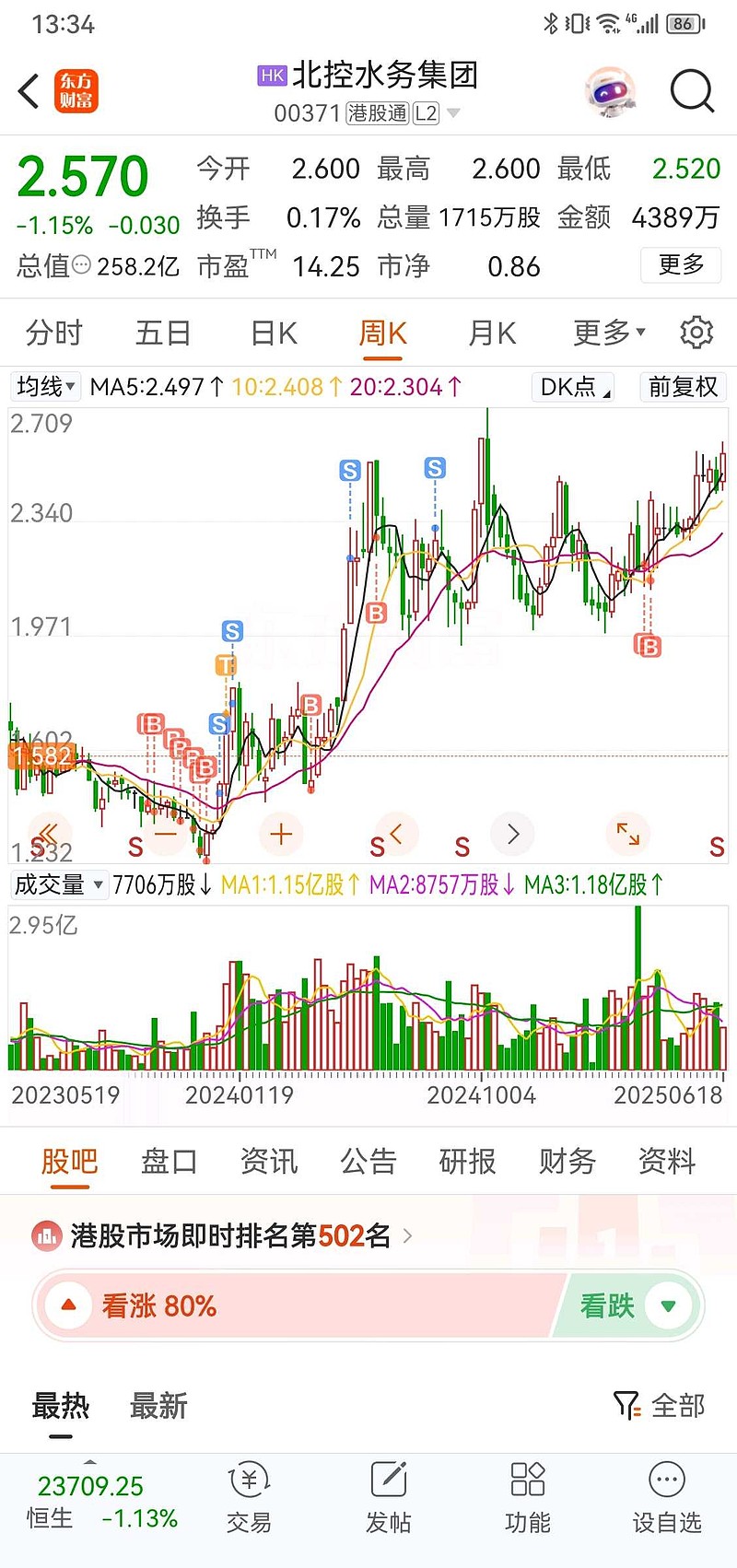
Task: Switch to the 资讯 tab
Action: point(269,1162)
